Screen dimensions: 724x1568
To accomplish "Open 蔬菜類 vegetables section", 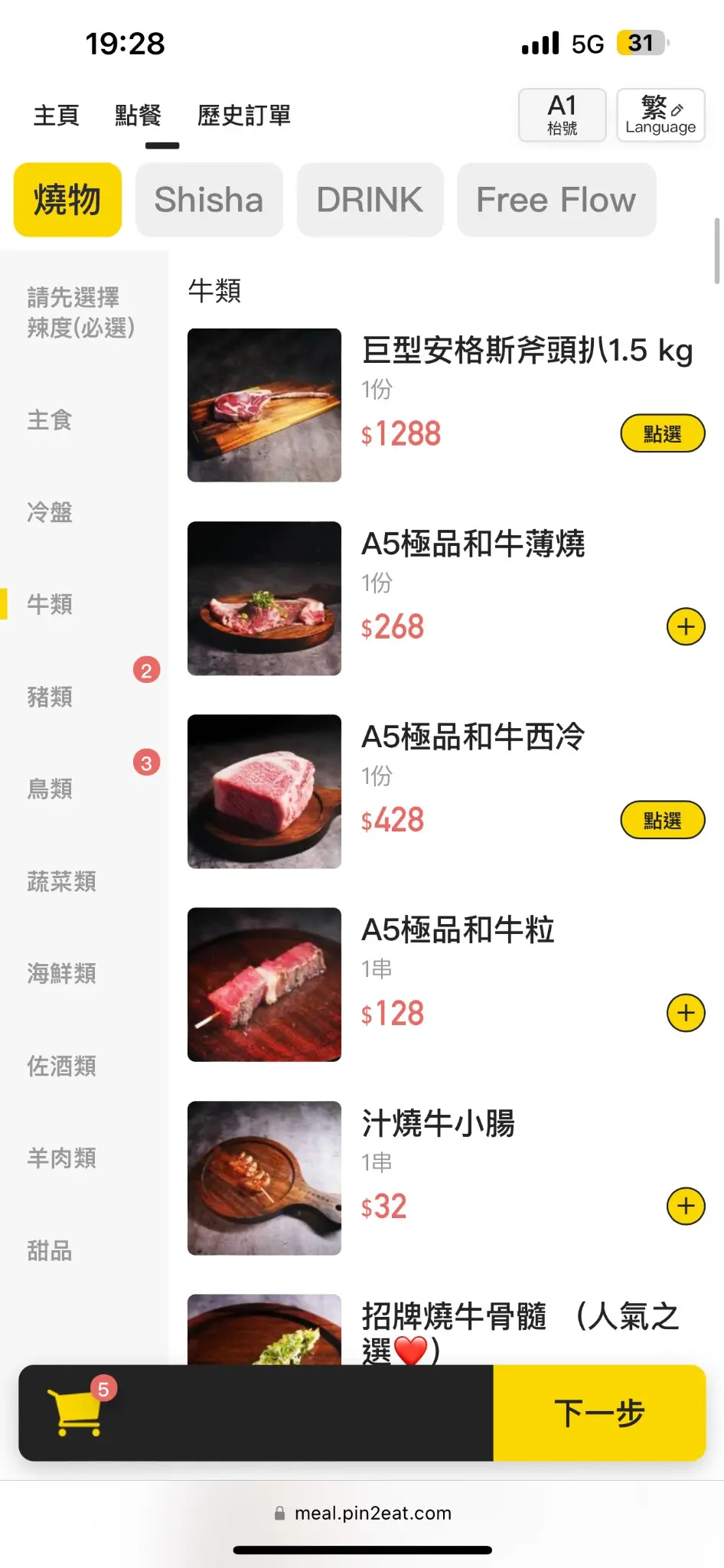I will coord(61,881).
